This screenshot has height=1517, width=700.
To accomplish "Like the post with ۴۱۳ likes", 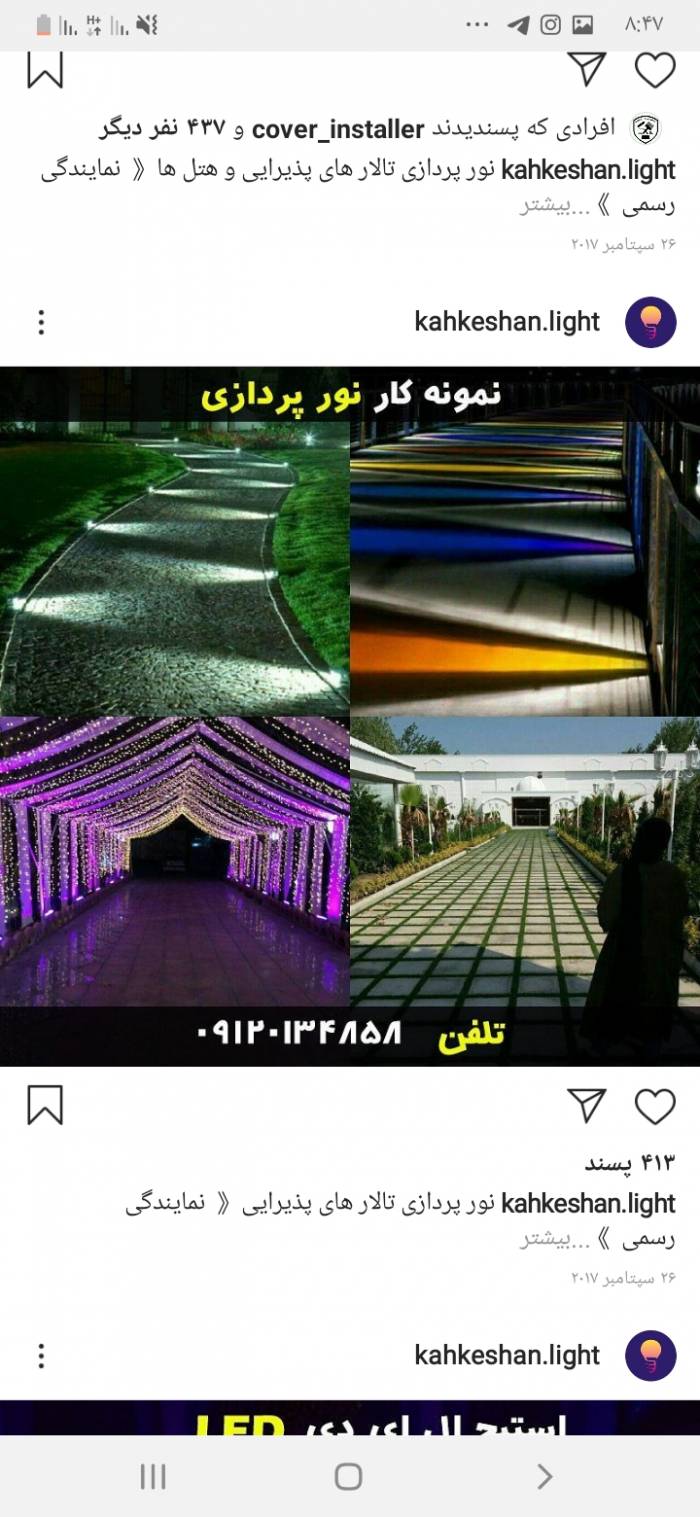I will tap(655, 1106).
